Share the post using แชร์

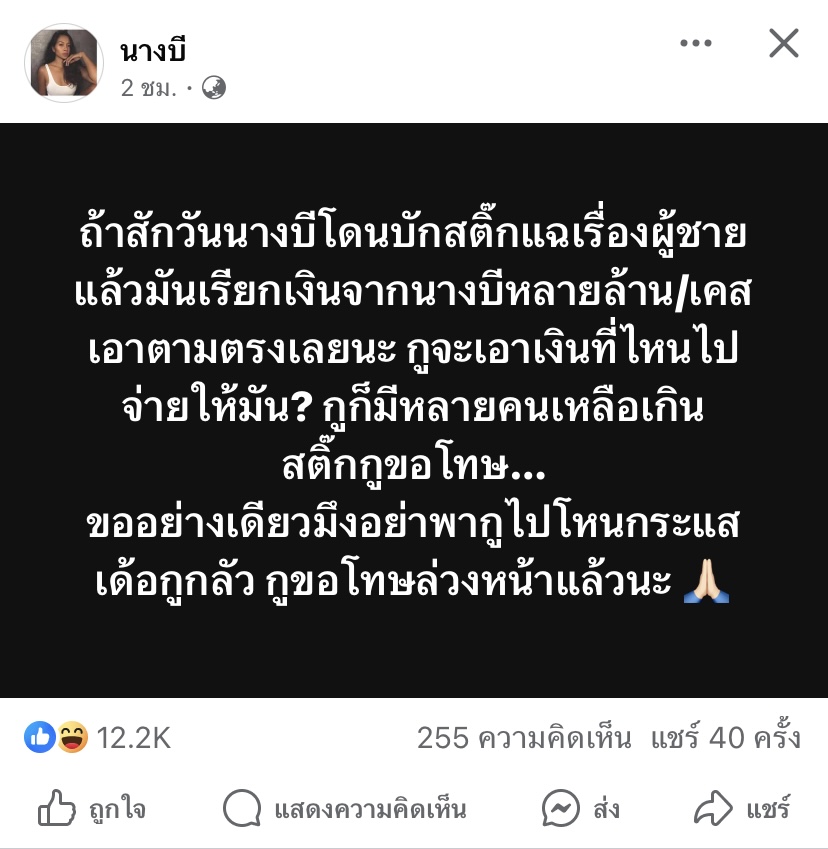tap(742, 808)
